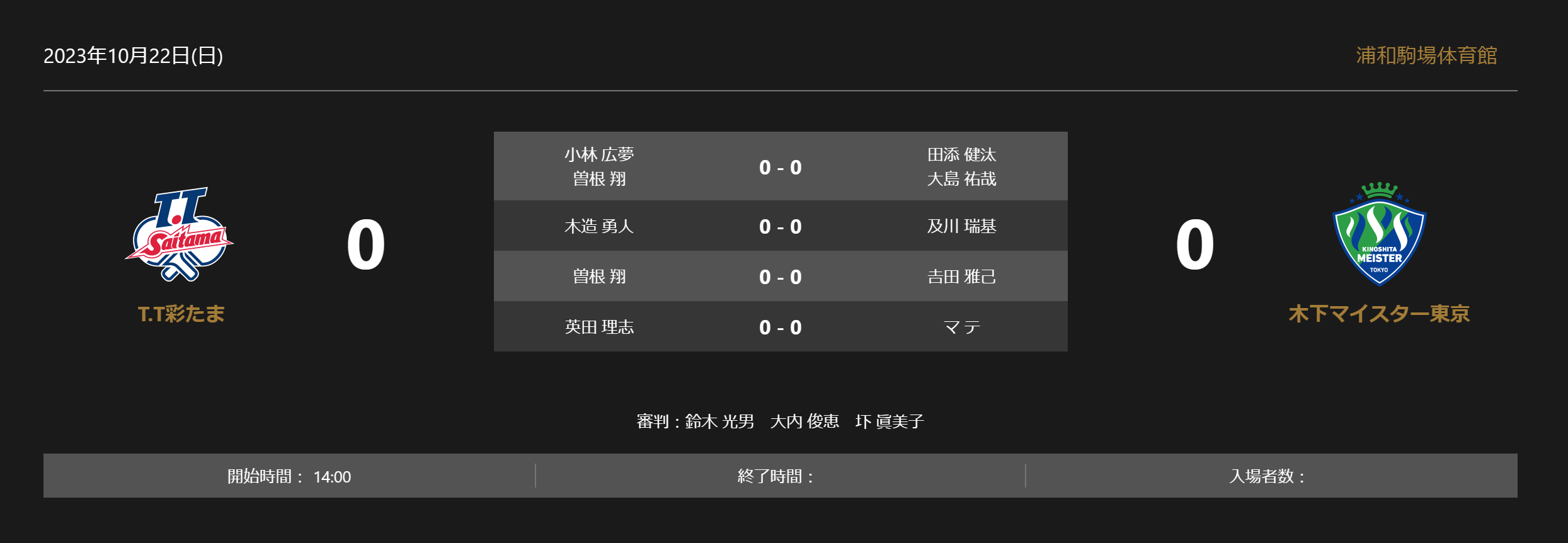Open the 木下マイスター東京 team page

(x=1379, y=314)
